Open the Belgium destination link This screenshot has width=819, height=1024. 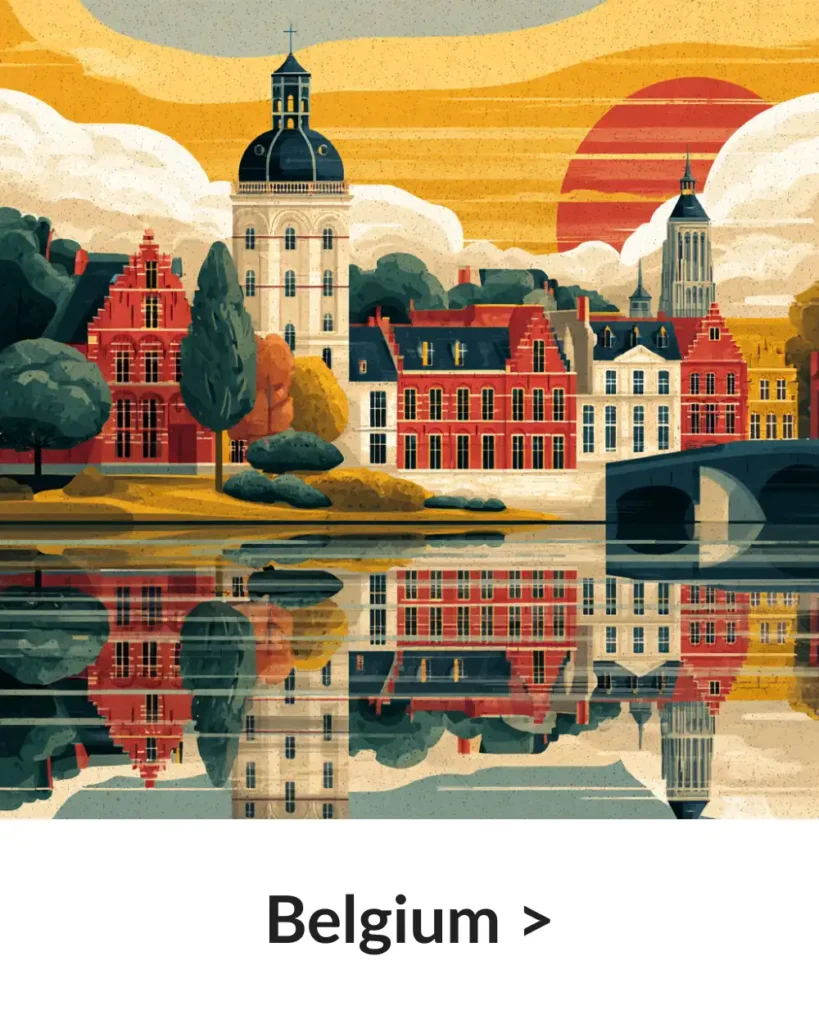click(x=408, y=921)
